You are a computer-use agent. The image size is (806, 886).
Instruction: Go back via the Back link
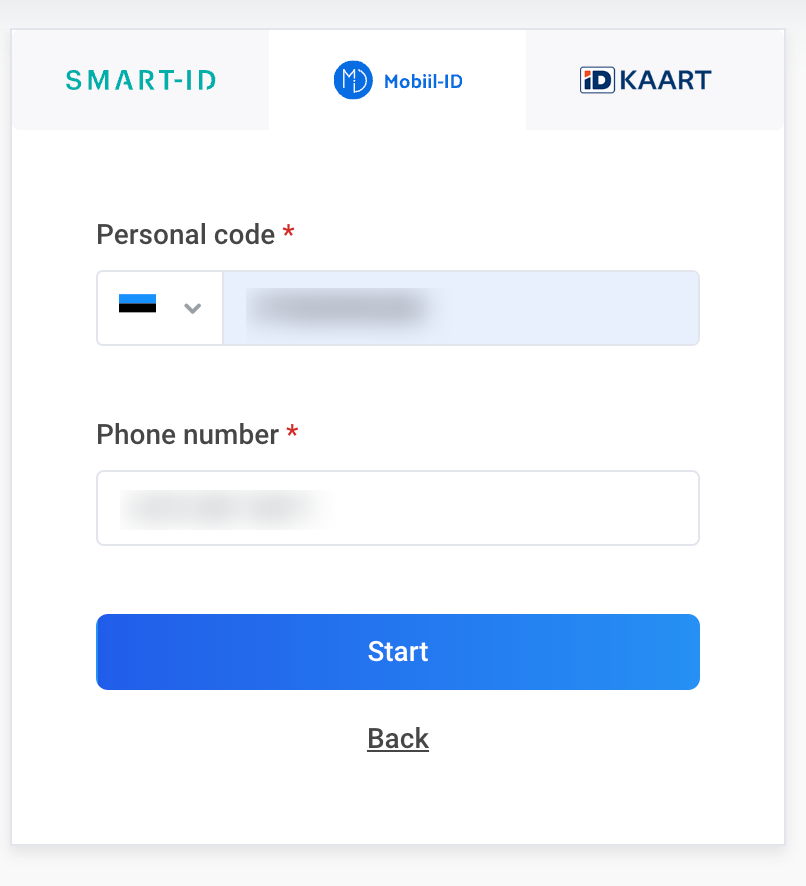tap(398, 739)
